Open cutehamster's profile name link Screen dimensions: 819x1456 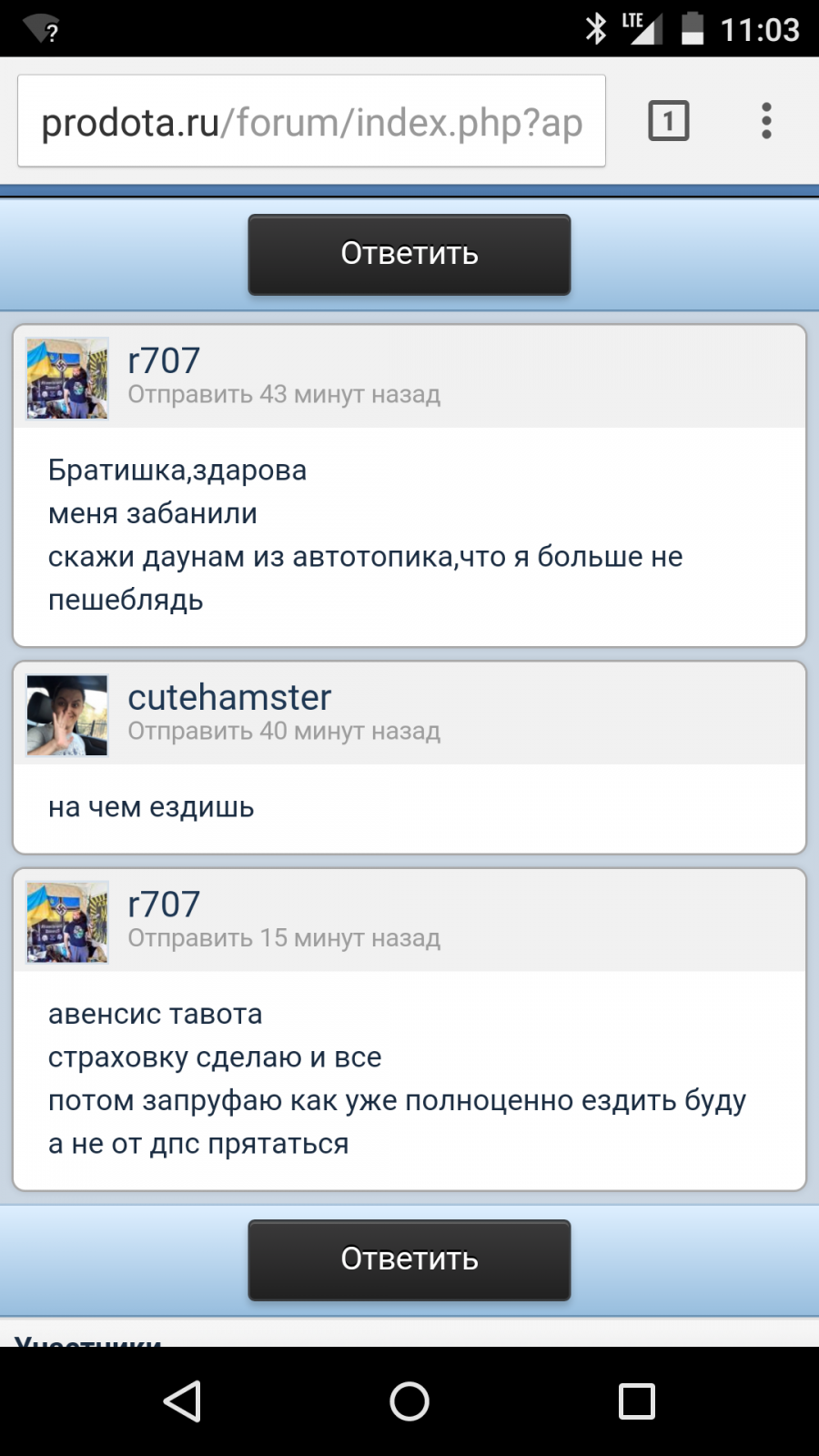coord(229,697)
